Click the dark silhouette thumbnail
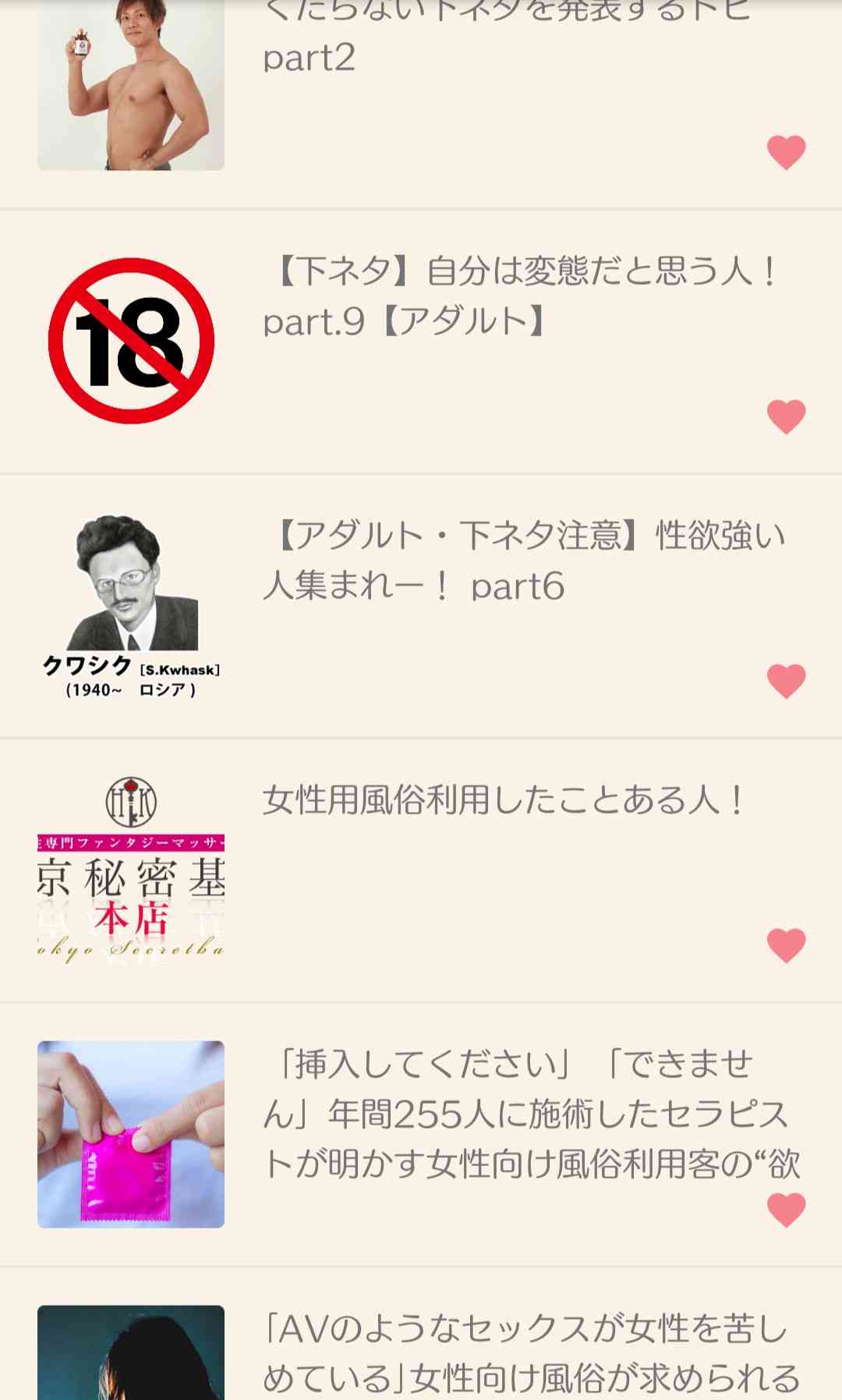 pyautogui.click(x=131, y=1357)
